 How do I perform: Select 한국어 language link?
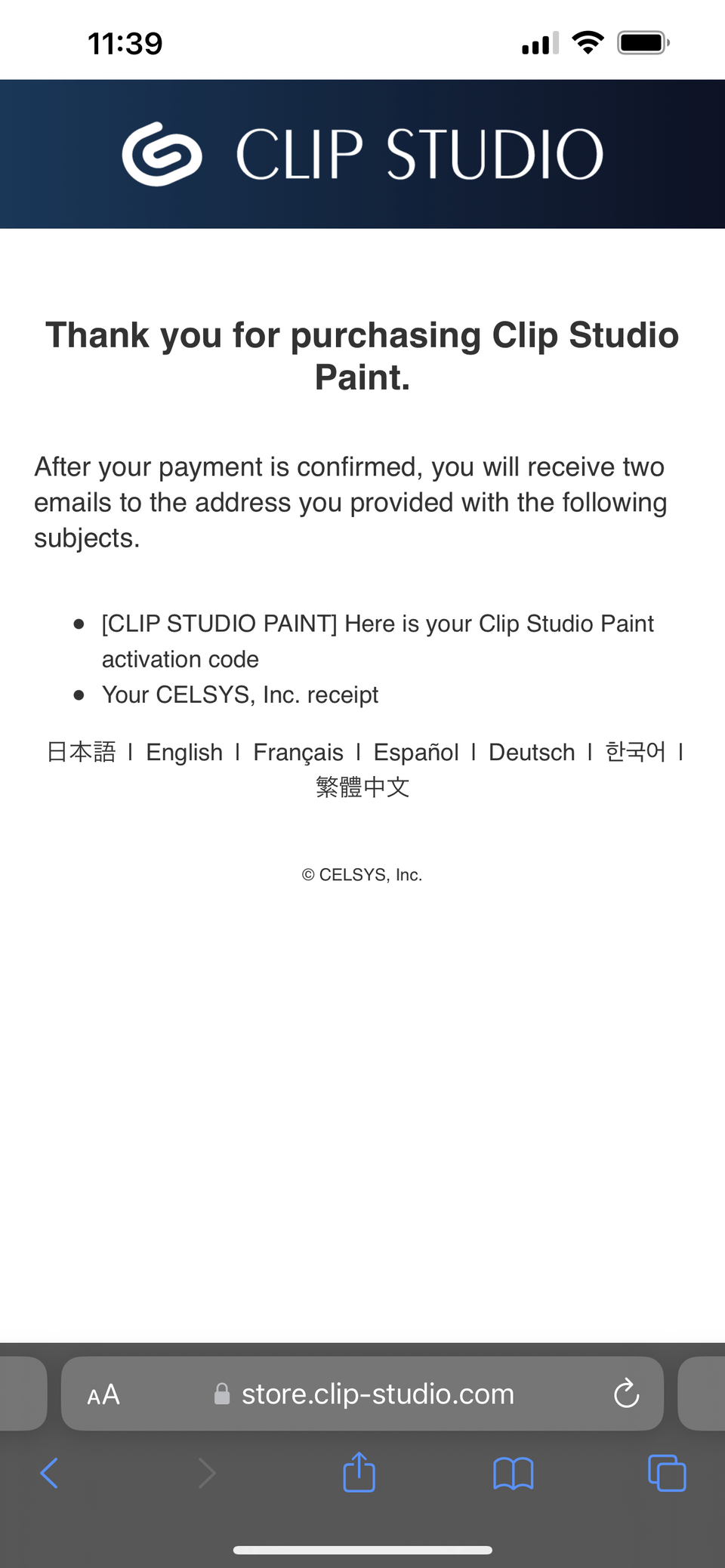click(x=635, y=752)
